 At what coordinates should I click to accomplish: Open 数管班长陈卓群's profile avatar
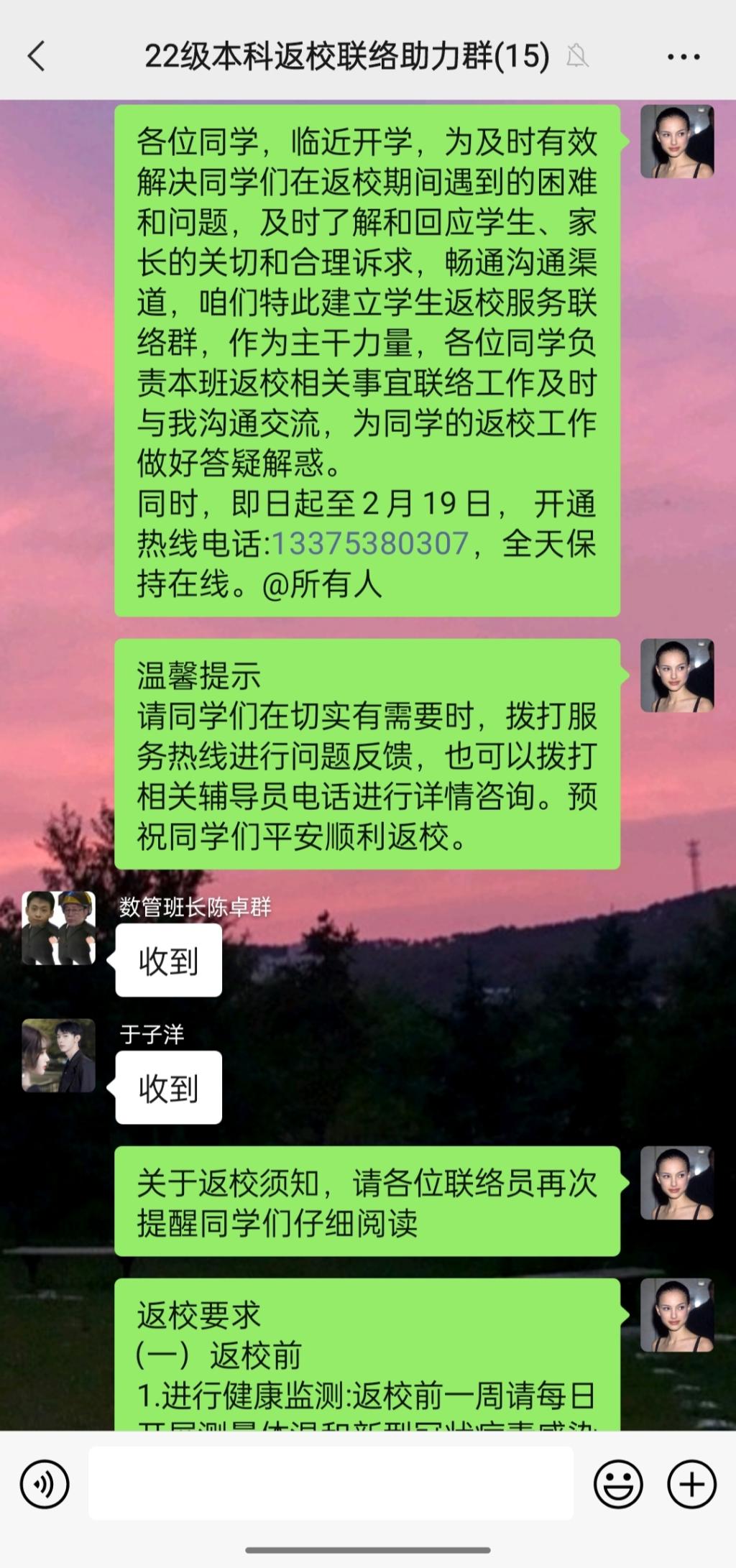(x=58, y=928)
